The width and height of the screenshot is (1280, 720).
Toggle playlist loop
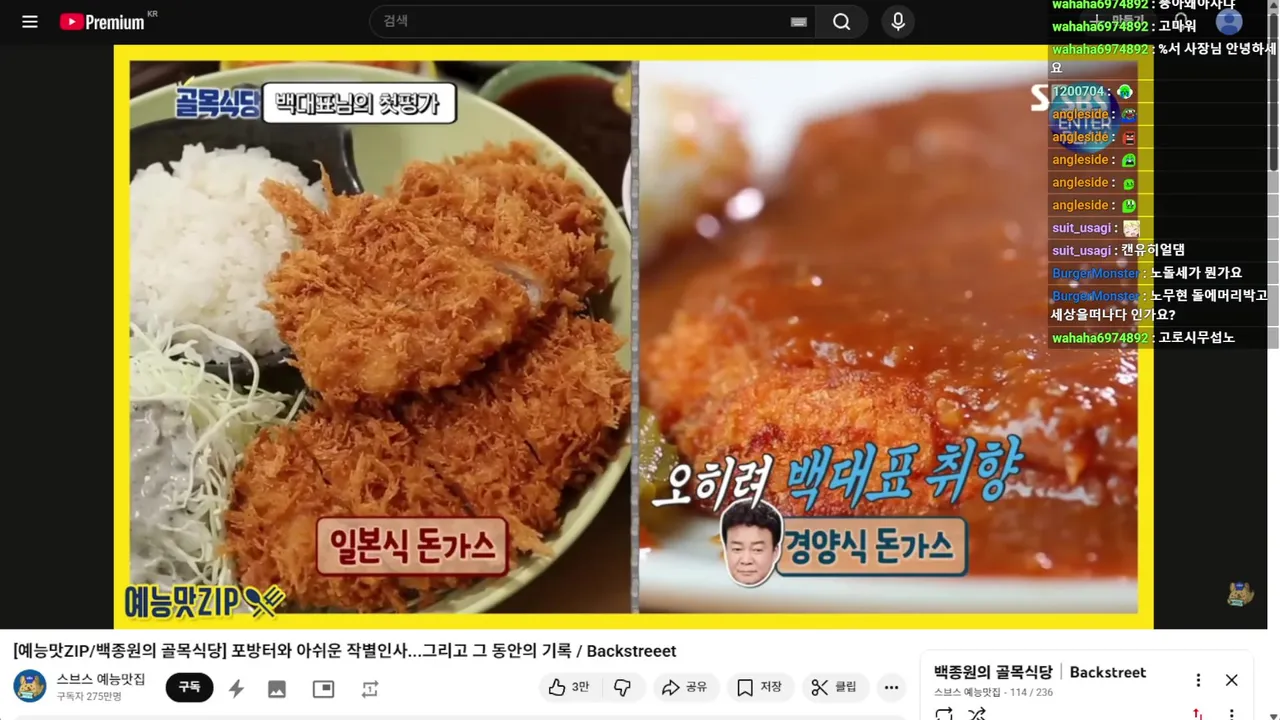943,714
